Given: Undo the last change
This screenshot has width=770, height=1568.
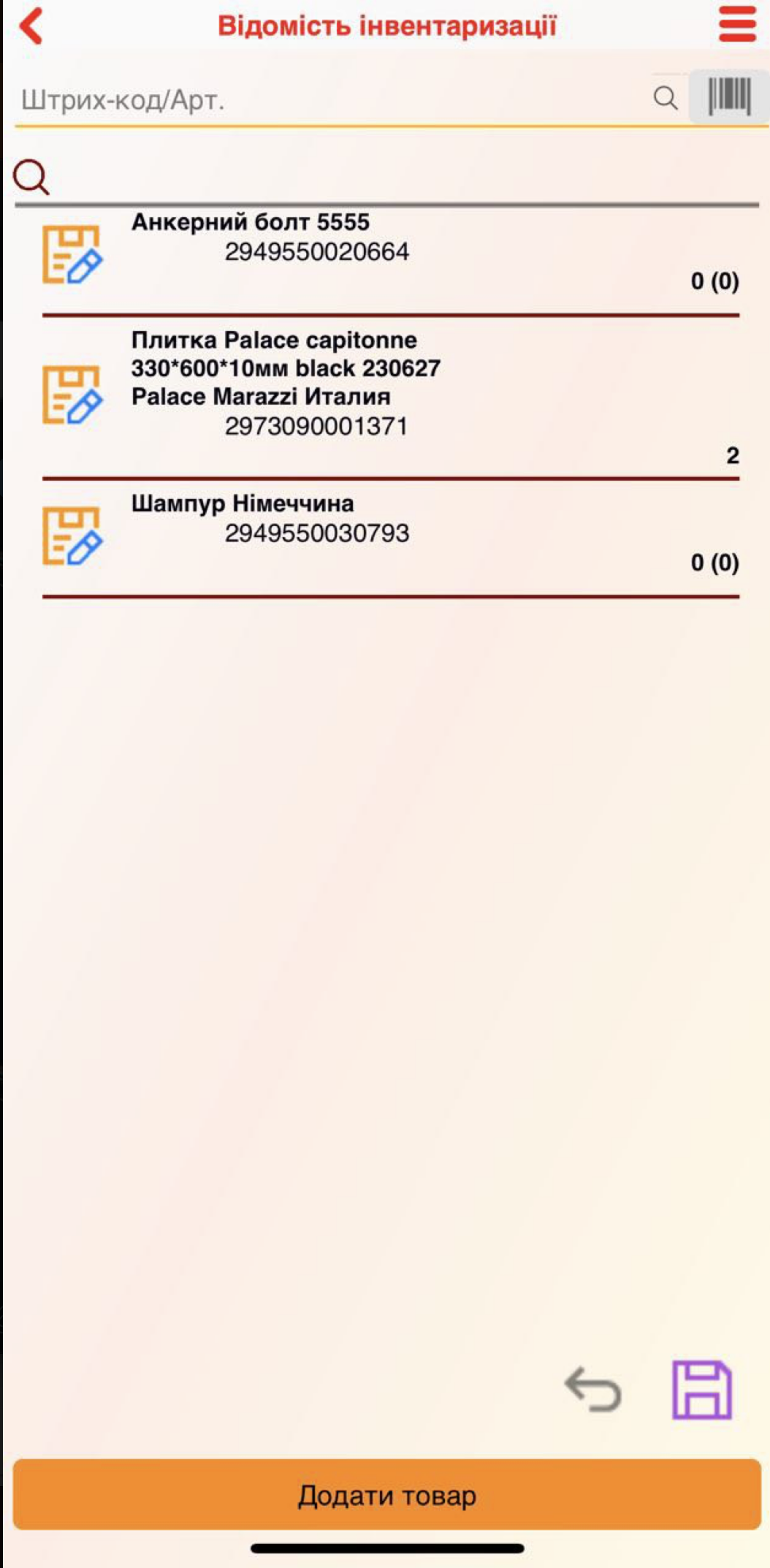Looking at the screenshot, I should (593, 1390).
